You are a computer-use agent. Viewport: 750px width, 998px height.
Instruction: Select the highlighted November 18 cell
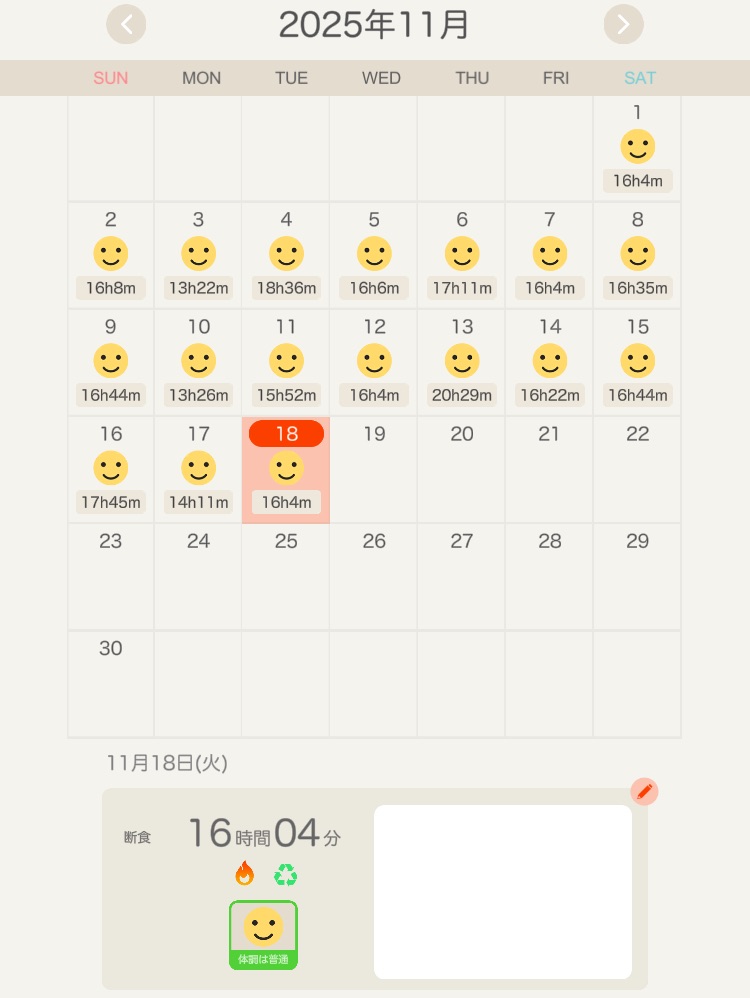pos(286,470)
